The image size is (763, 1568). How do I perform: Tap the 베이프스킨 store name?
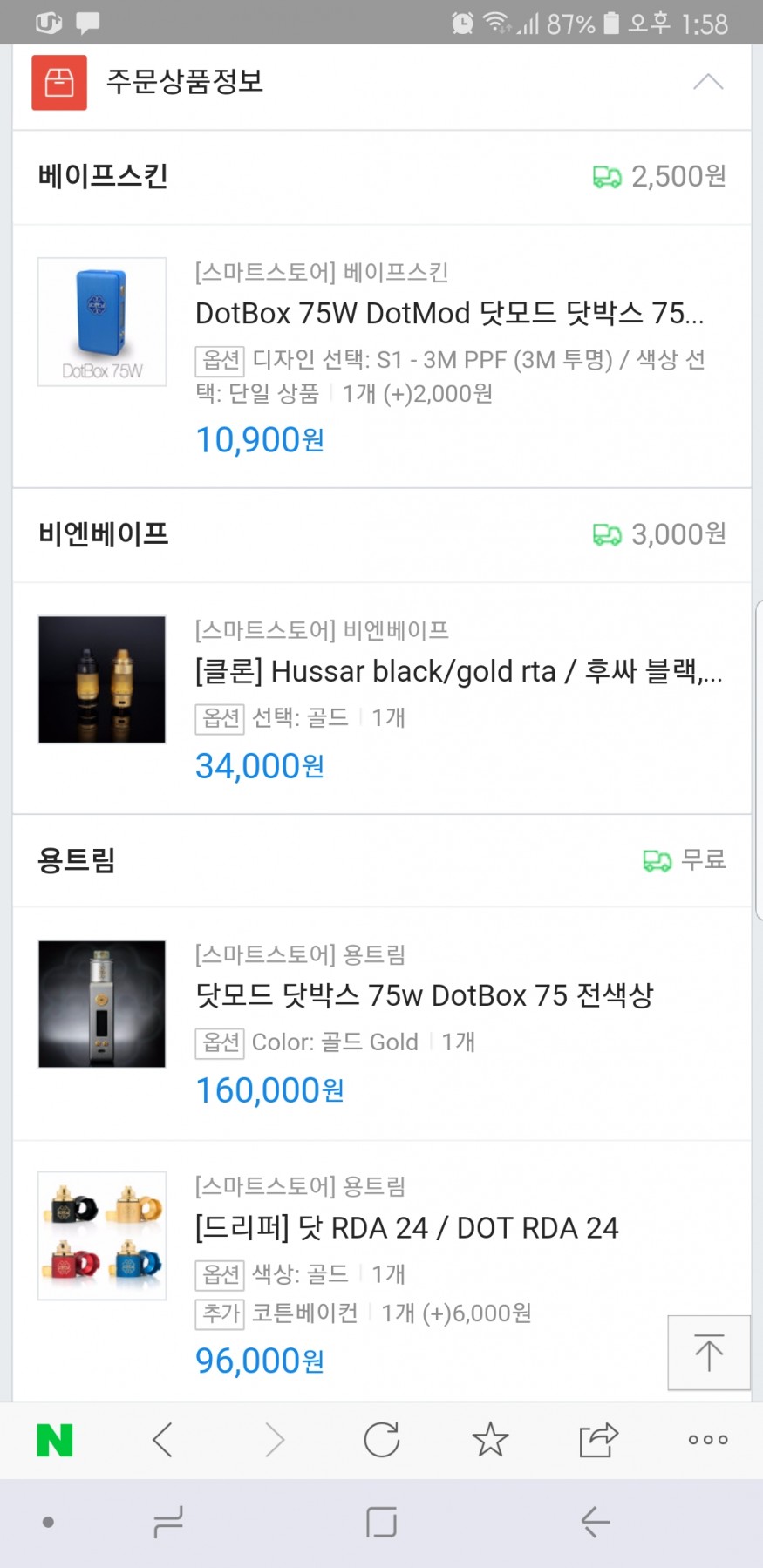coord(103,176)
